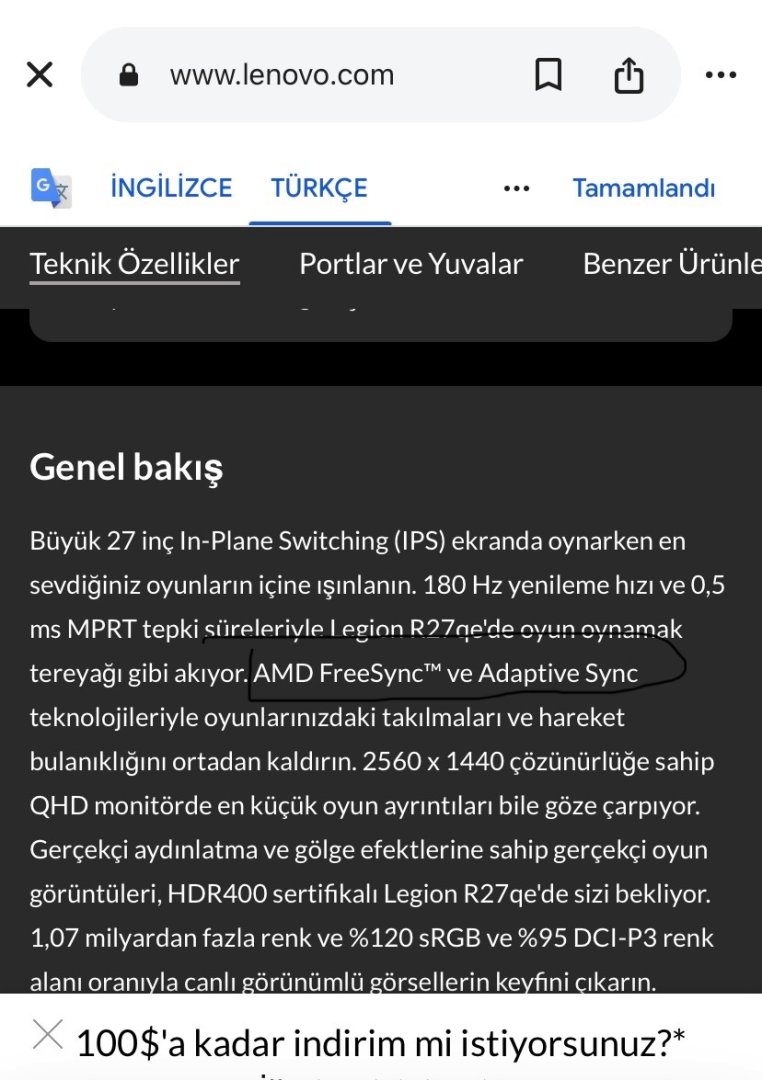762x1080 pixels.
Task: Close the browser tab with X
Action: pyautogui.click(x=39, y=75)
